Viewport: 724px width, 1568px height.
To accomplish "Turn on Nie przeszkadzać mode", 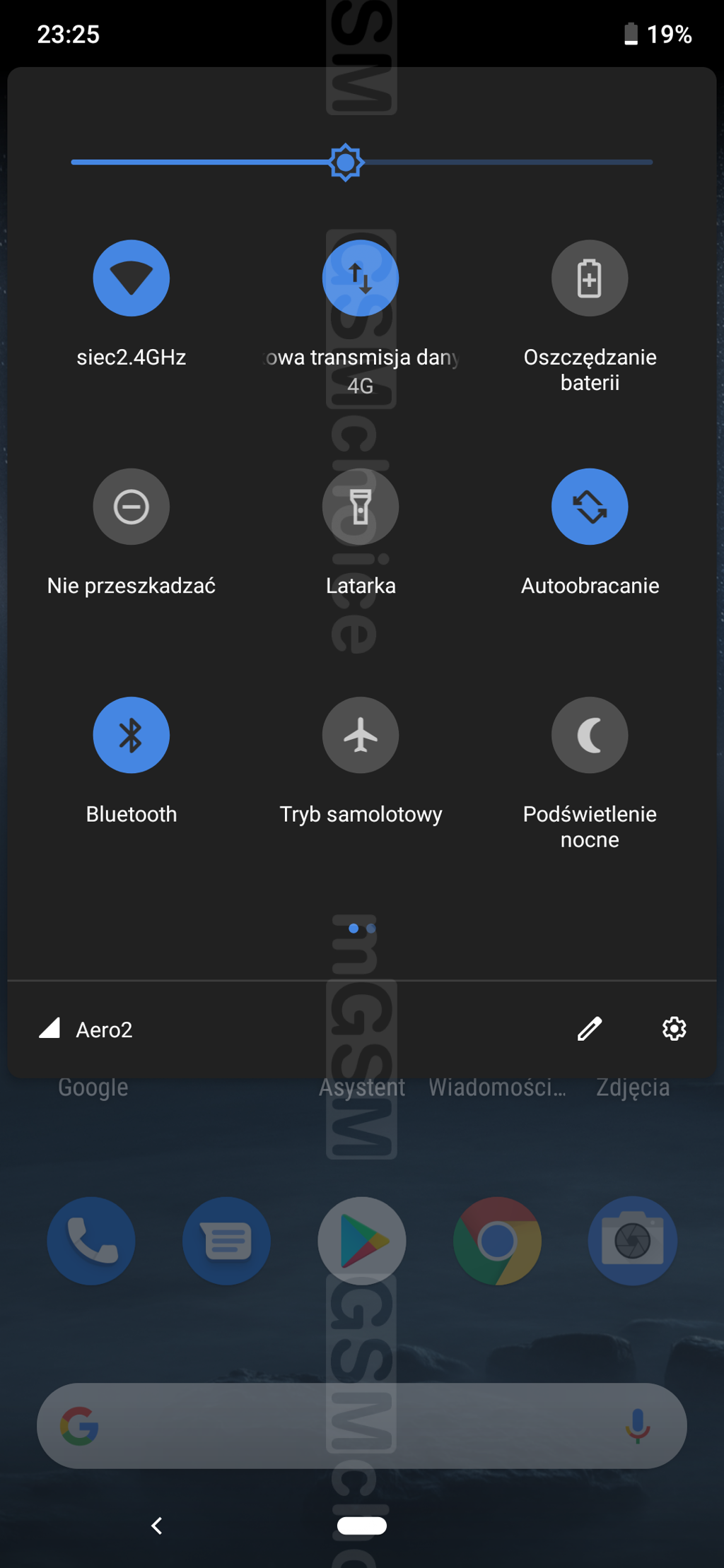I will click(x=131, y=506).
